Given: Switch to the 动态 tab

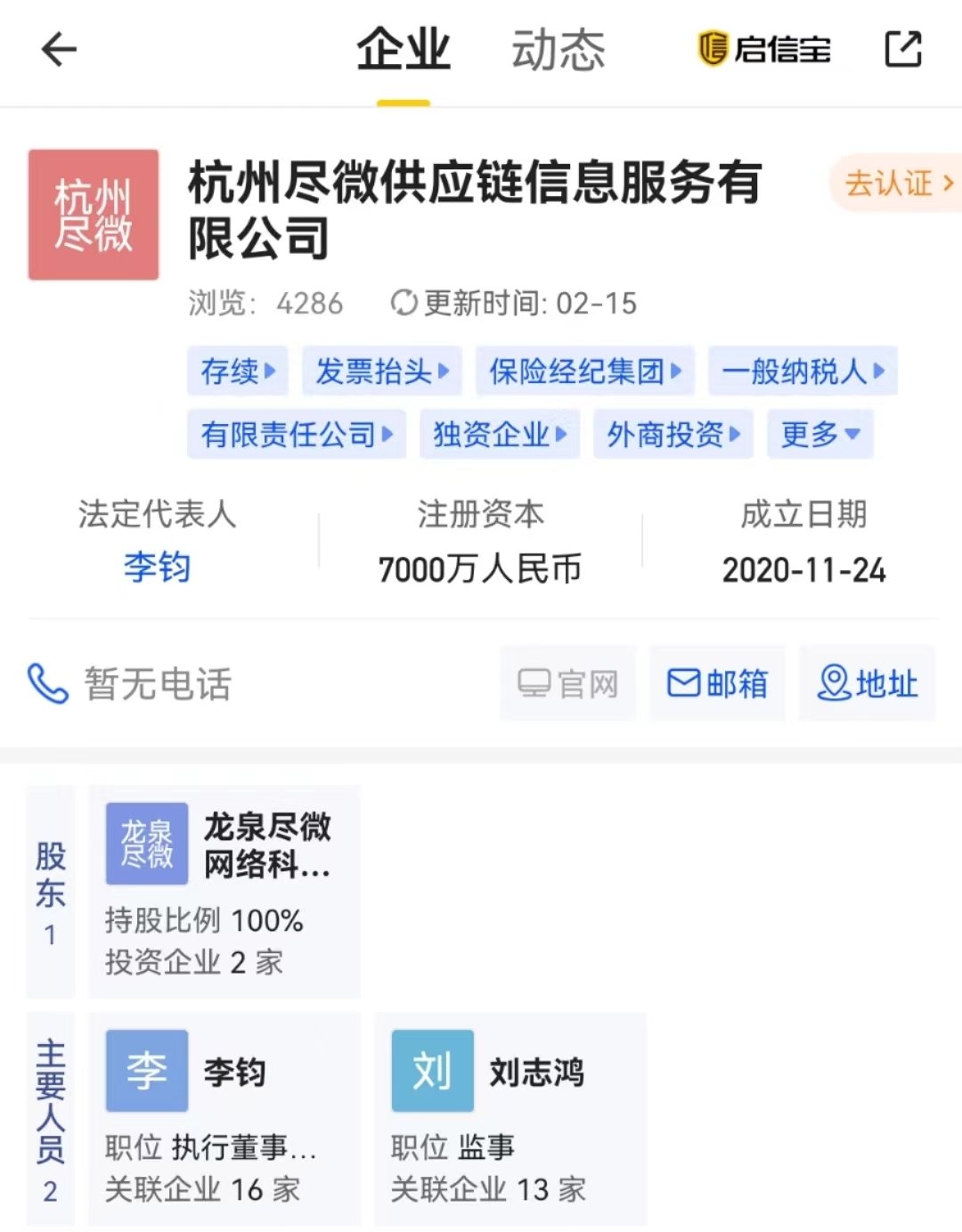Looking at the screenshot, I should [x=558, y=50].
